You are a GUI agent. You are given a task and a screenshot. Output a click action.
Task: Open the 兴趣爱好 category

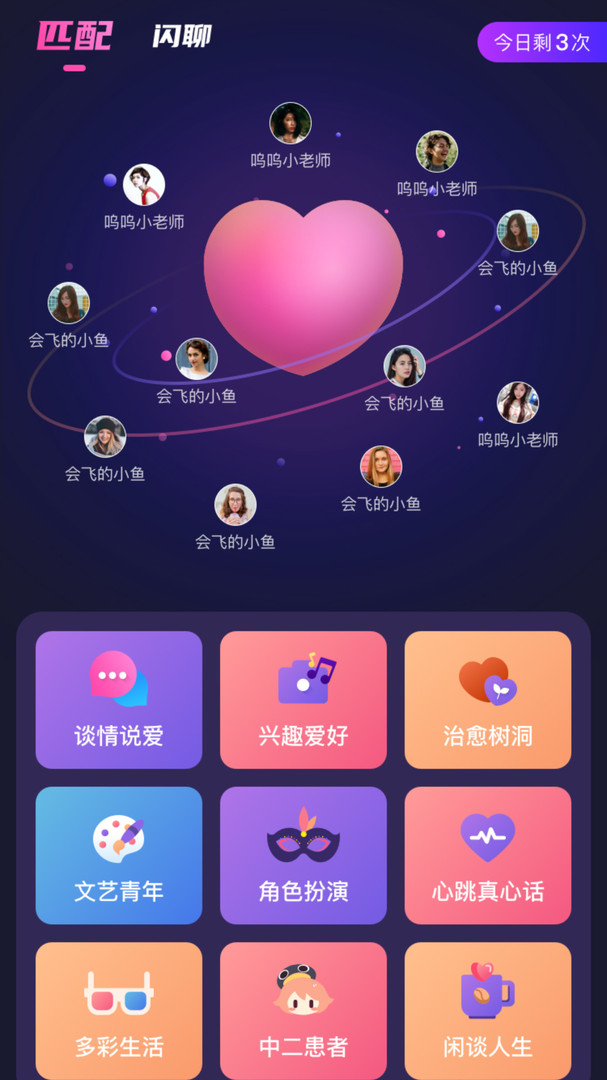coord(303,700)
